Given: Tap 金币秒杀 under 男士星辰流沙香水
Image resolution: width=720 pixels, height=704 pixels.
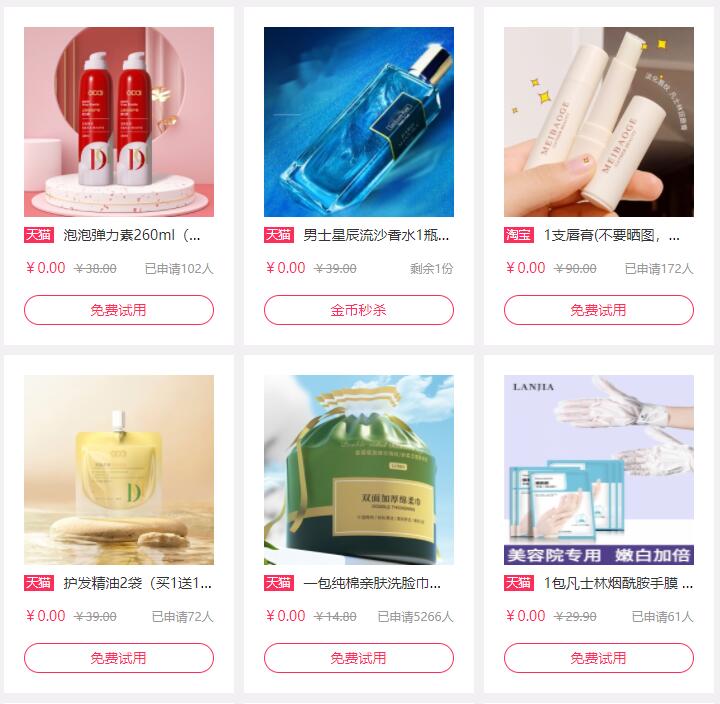Looking at the screenshot, I should [x=359, y=310].
